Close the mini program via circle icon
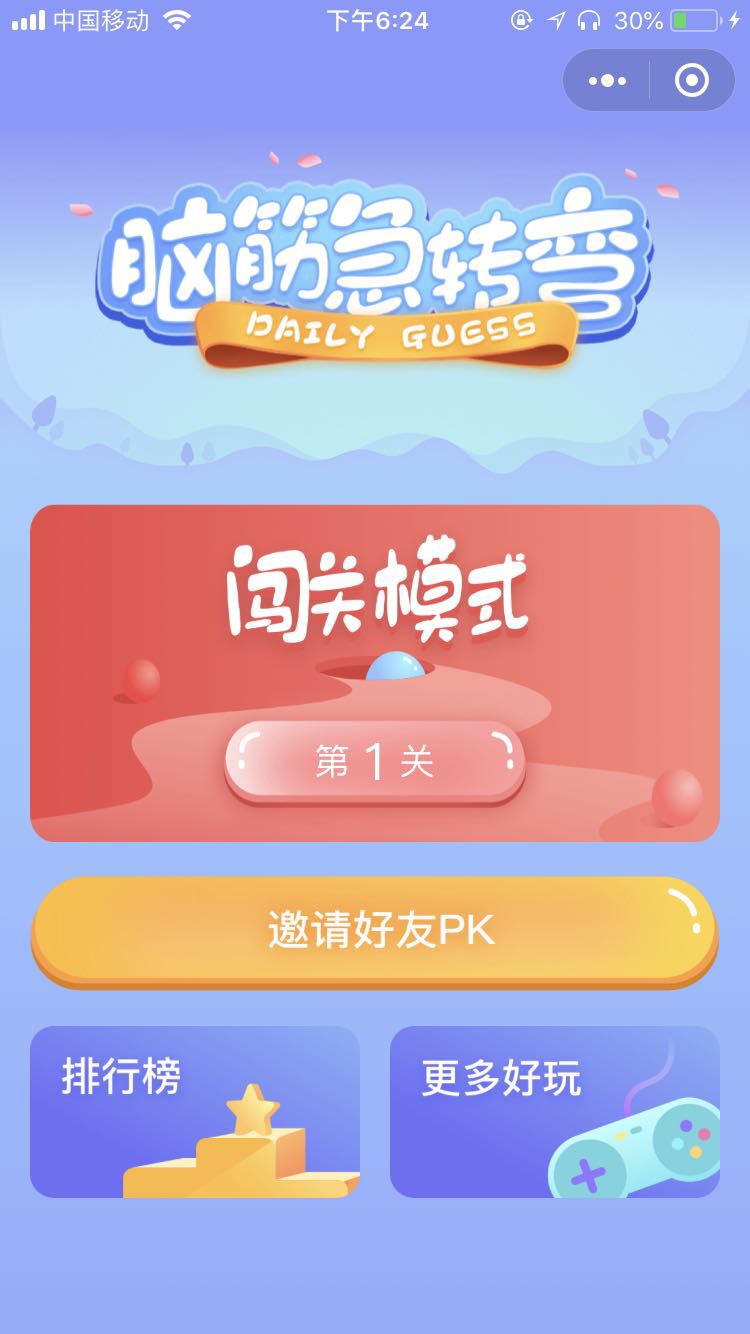The height and width of the screenshot is (1334, 750). click(x=692, y=80)
